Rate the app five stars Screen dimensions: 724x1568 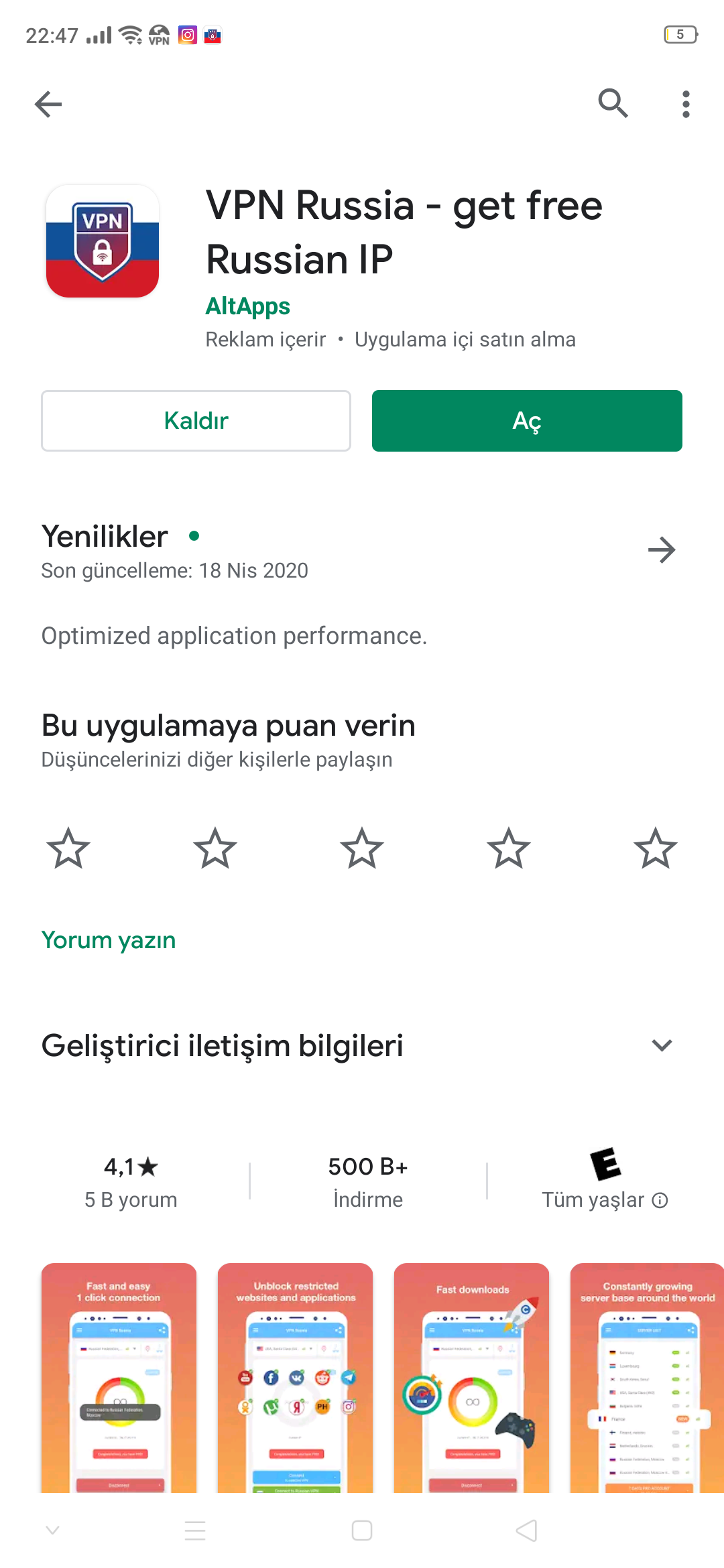coord(655,848)
